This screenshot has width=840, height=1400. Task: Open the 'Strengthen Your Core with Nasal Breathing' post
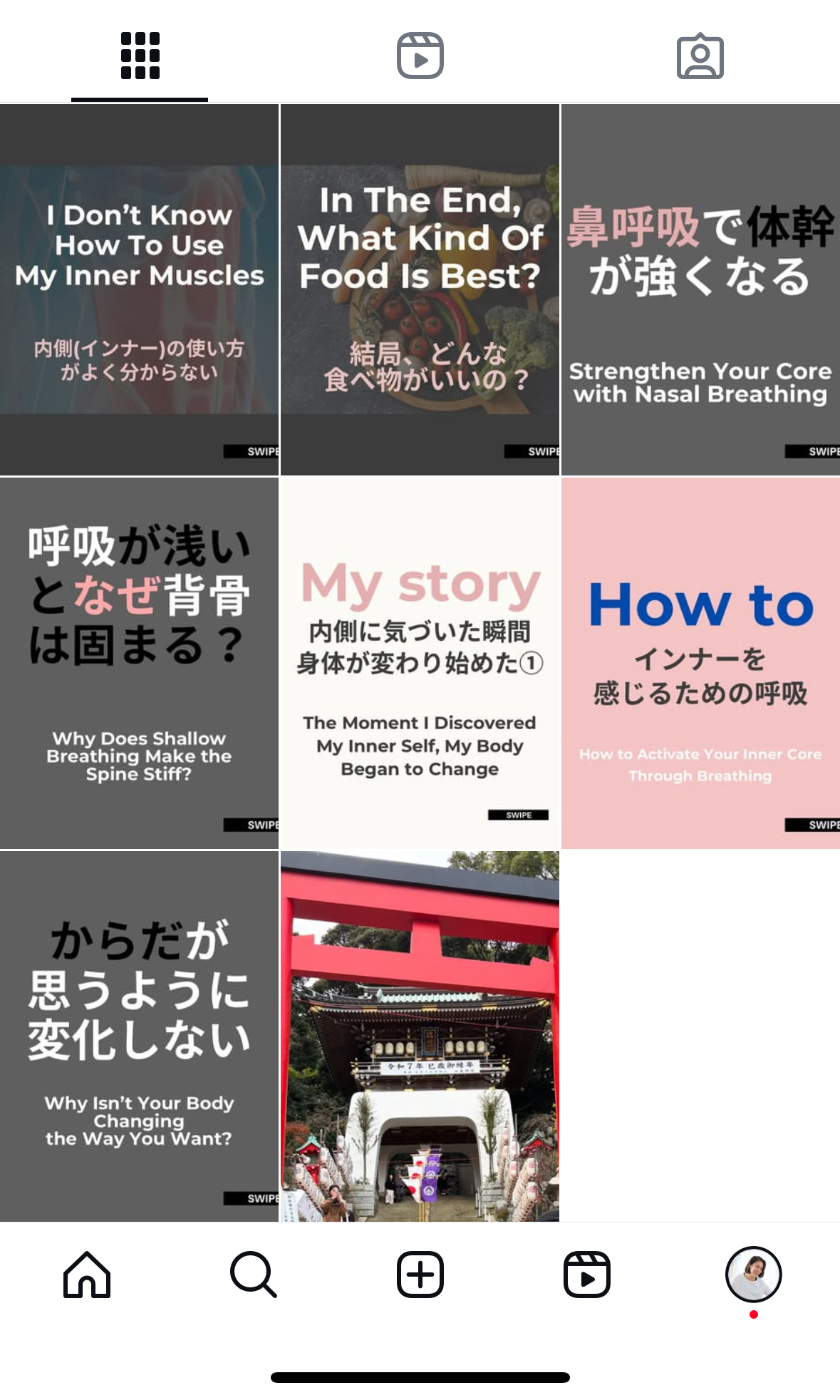coord(700,289)
